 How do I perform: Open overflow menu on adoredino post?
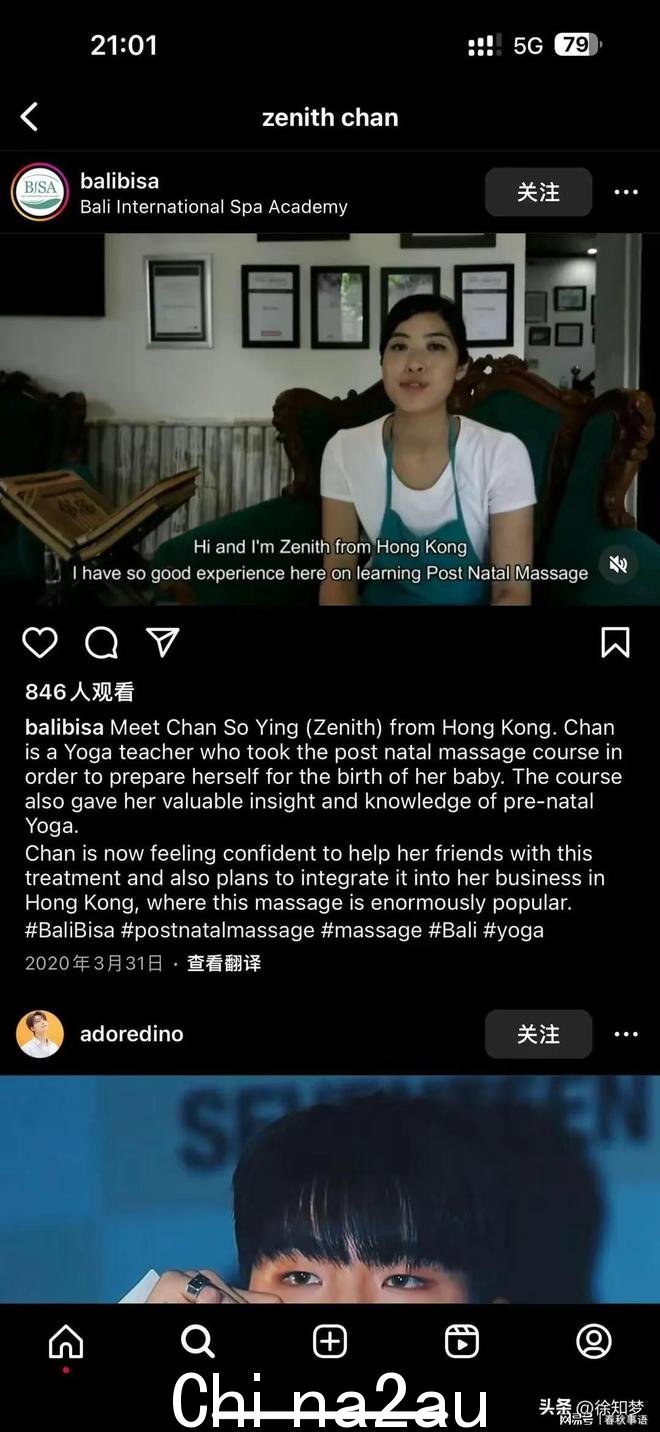[626, 1034]
